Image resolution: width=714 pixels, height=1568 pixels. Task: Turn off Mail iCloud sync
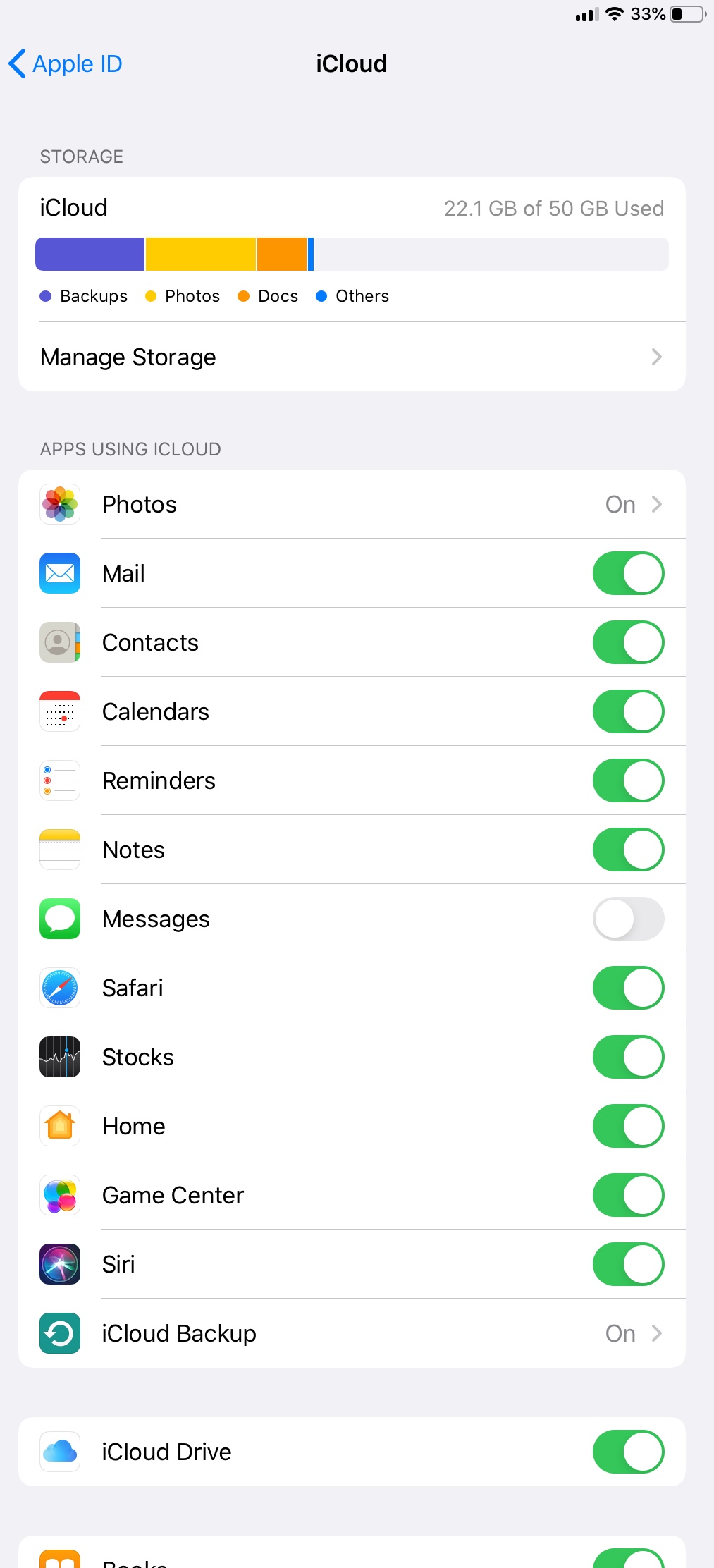(x=627, y=574)
